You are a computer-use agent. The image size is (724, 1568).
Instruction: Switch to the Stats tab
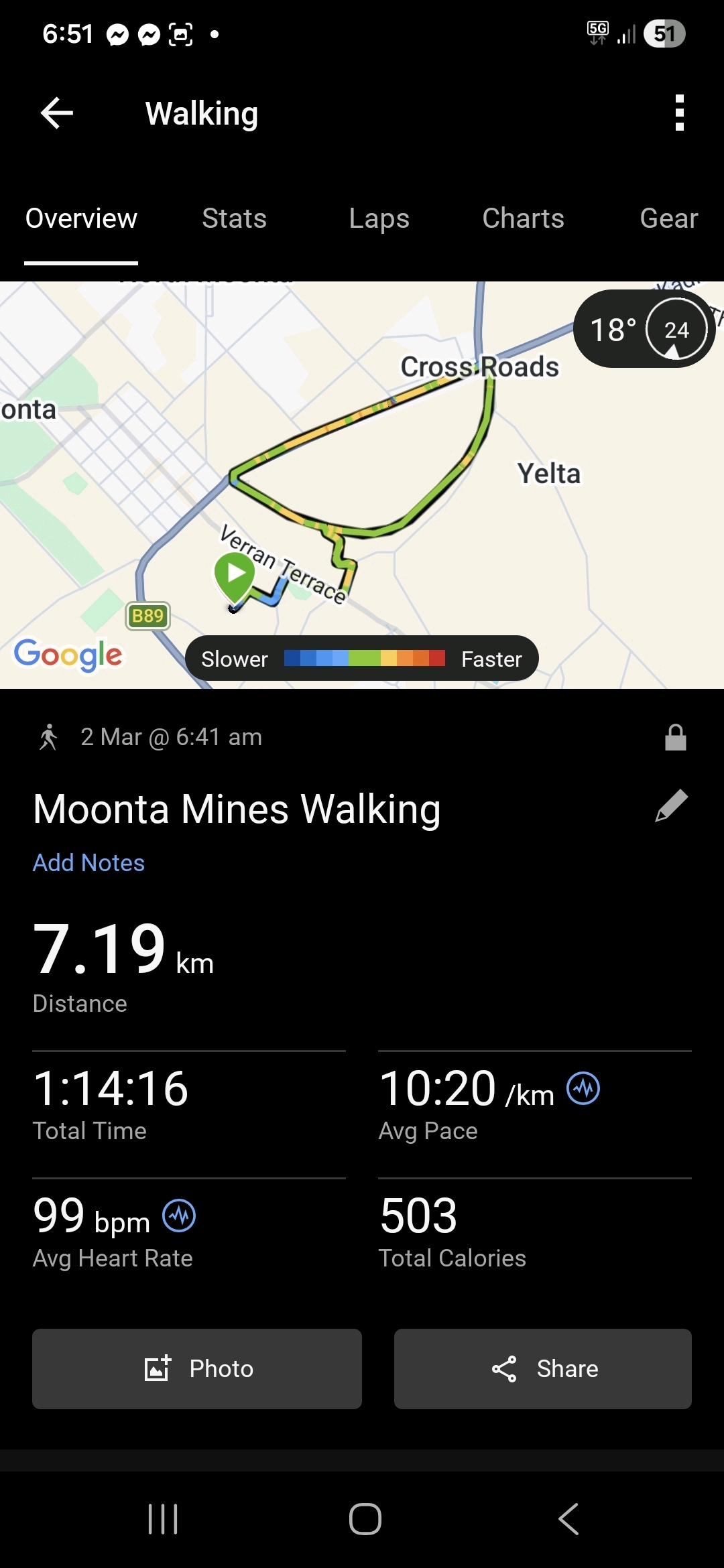click(234, 218)
